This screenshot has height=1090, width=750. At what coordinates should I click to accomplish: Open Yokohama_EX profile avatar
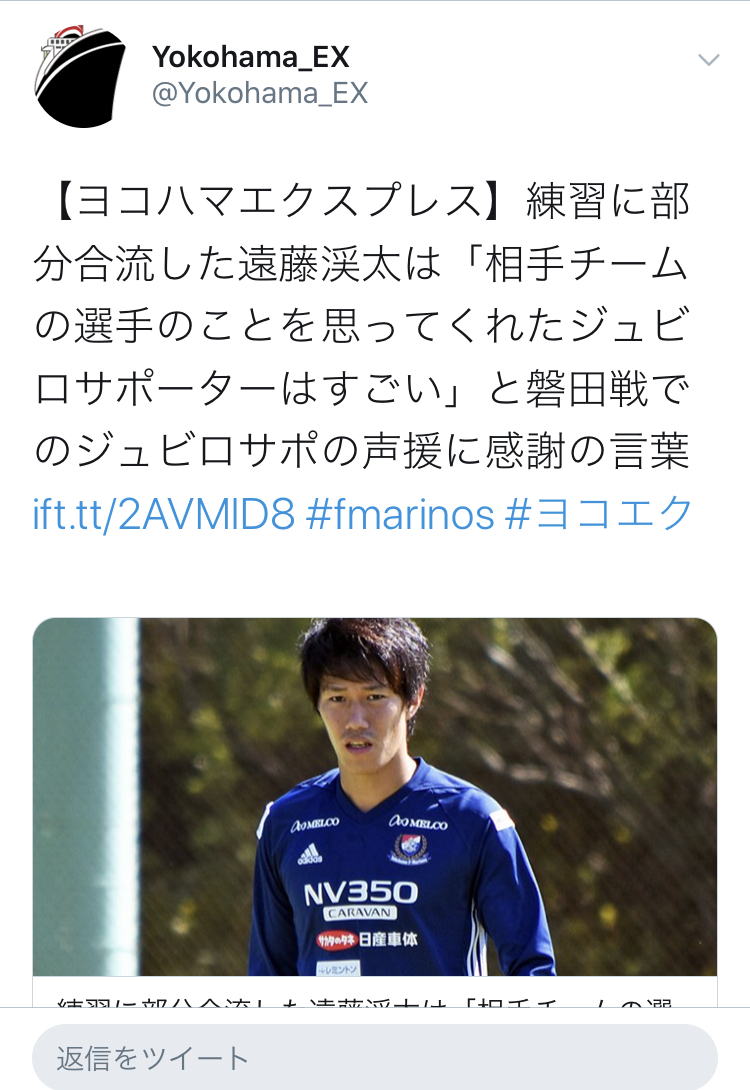tap(80, 76)
